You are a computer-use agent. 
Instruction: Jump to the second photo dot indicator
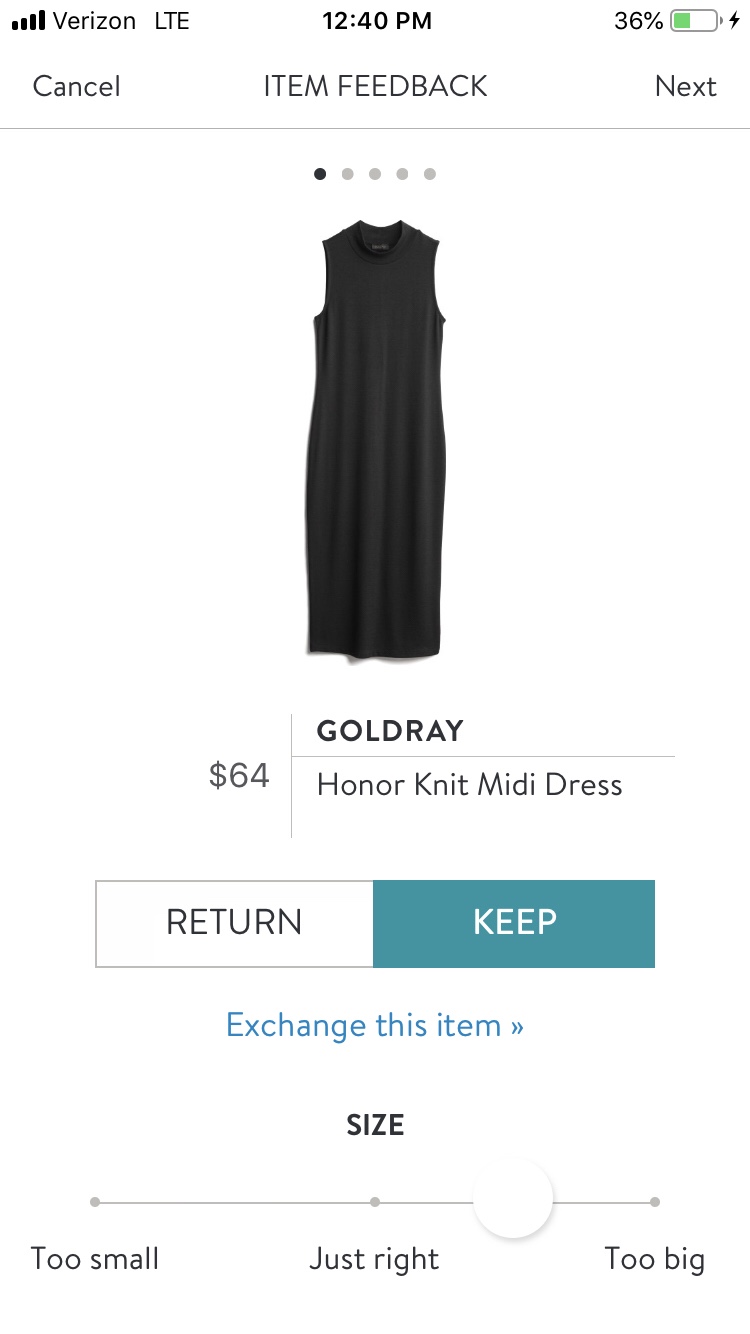tap(347, 174)
